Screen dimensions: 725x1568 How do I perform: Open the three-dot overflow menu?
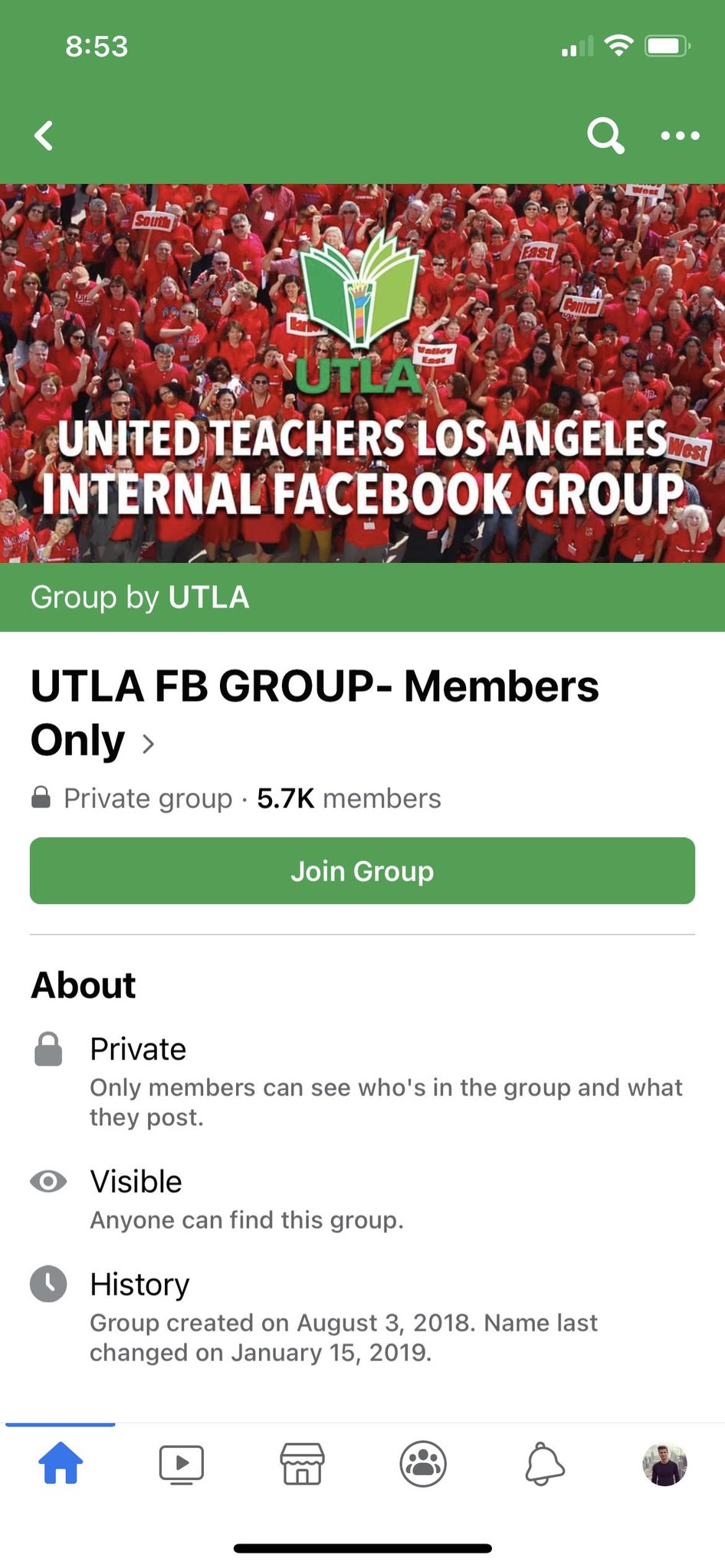[680, 136]
